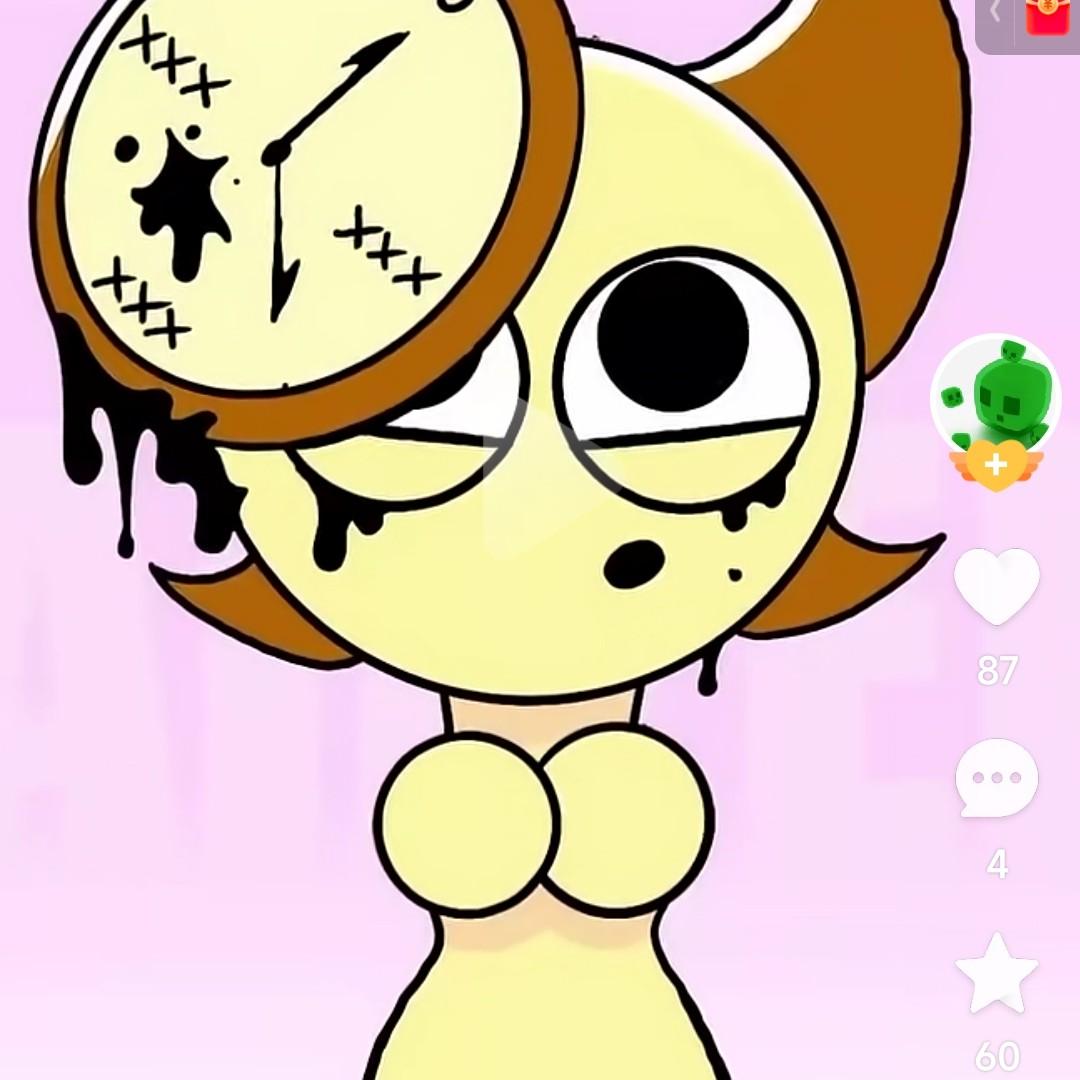Open the comments bubble

click(997, 778)
